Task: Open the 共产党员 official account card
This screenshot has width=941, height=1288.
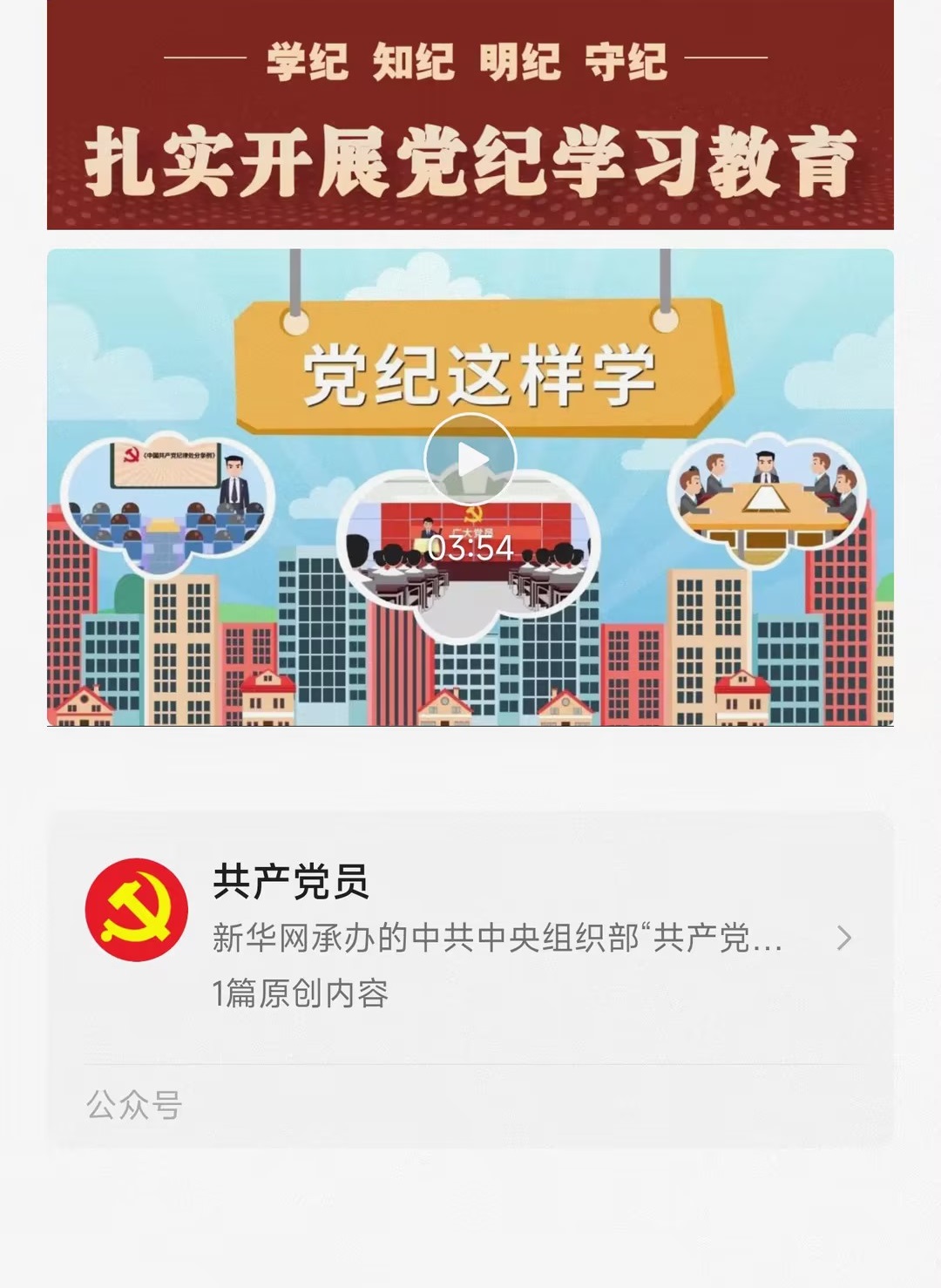Action: click(470, 937)
